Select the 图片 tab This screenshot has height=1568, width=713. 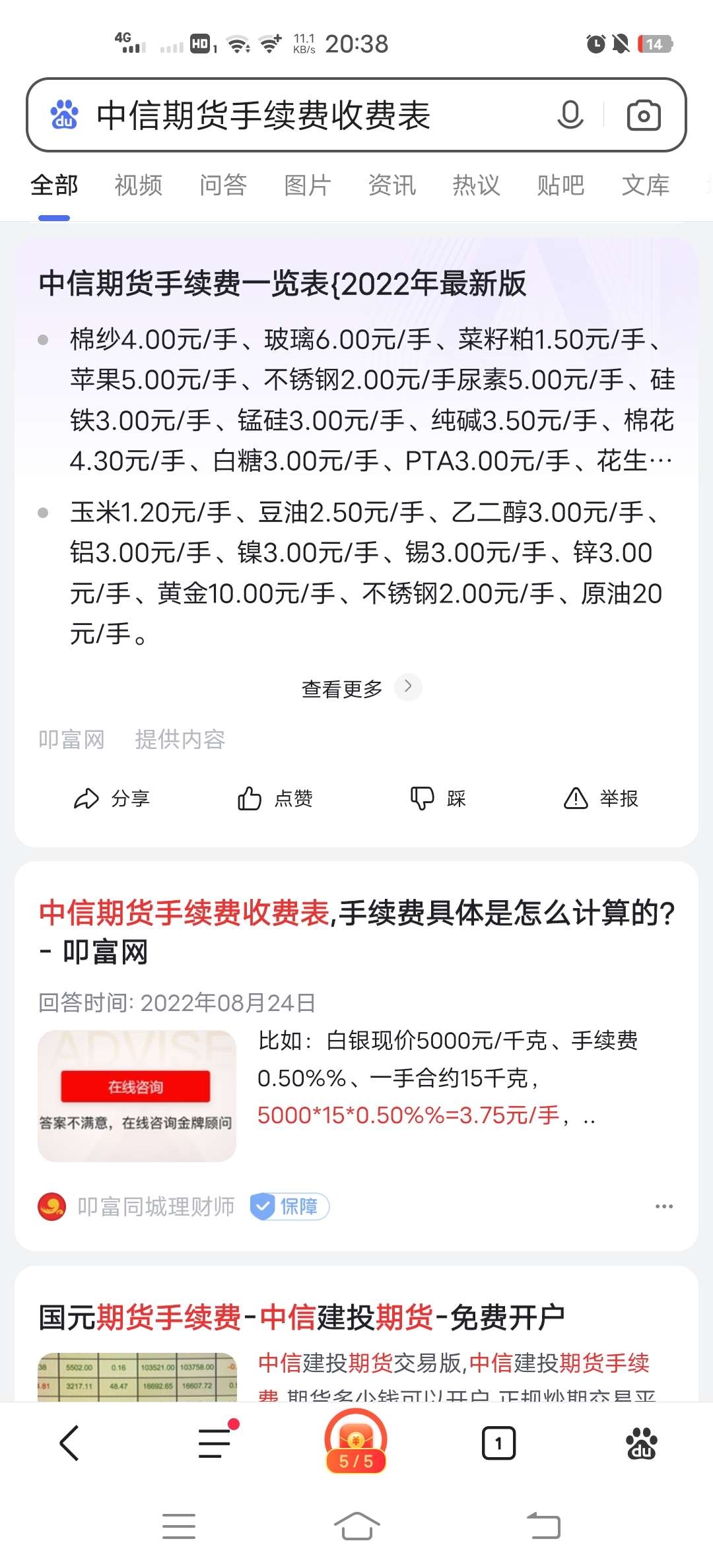click(308, 185)
